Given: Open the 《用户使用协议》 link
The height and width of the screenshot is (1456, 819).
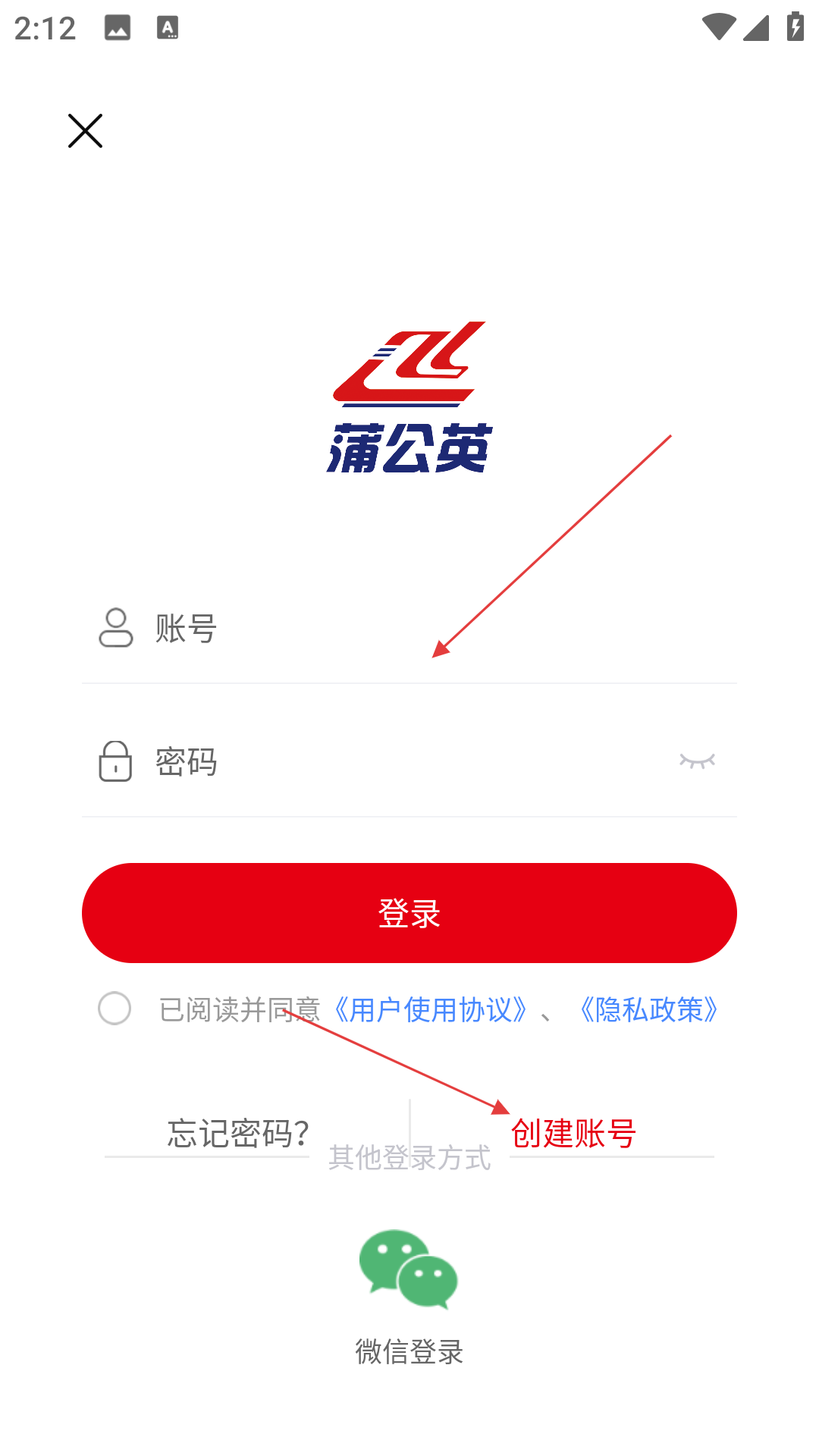Looking at the screenshot, I should tap(431, 1009).
